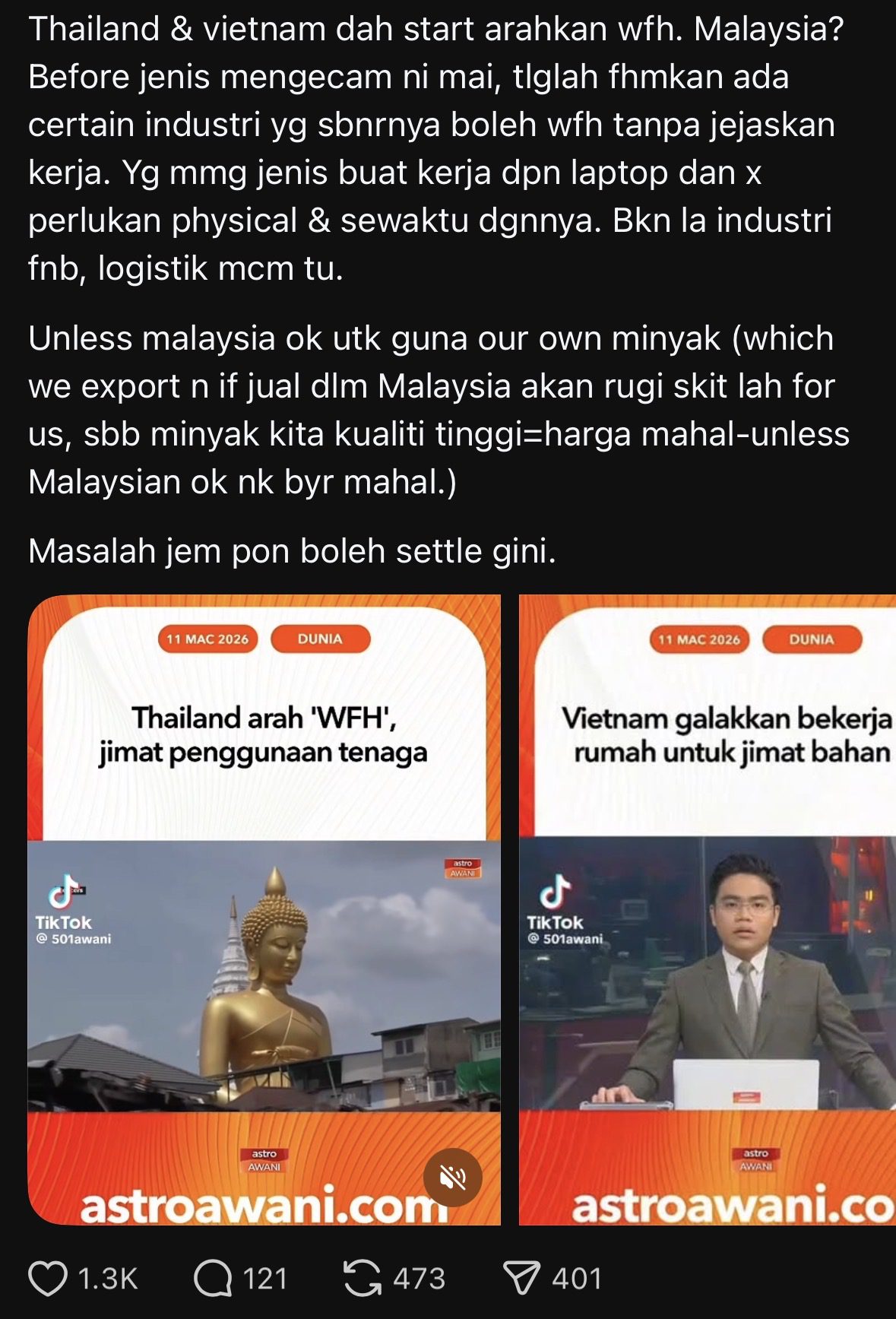Unmute the Thailand WFH video
The height and width of the screenshot is (1319, 896).
pyautogui.click(x=452, y=1178)
